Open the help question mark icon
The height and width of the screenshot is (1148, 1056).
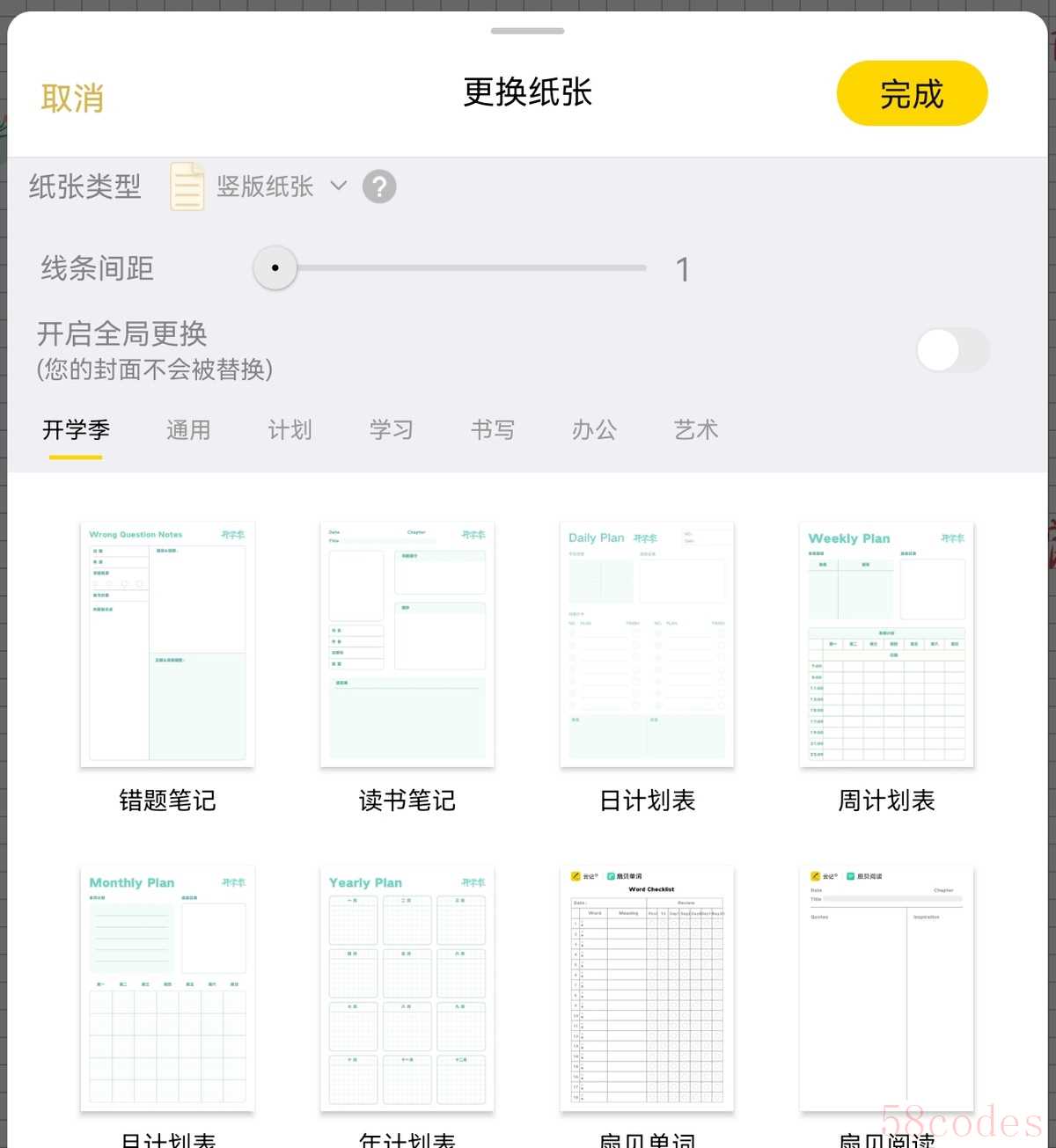(x=379, y=186)
